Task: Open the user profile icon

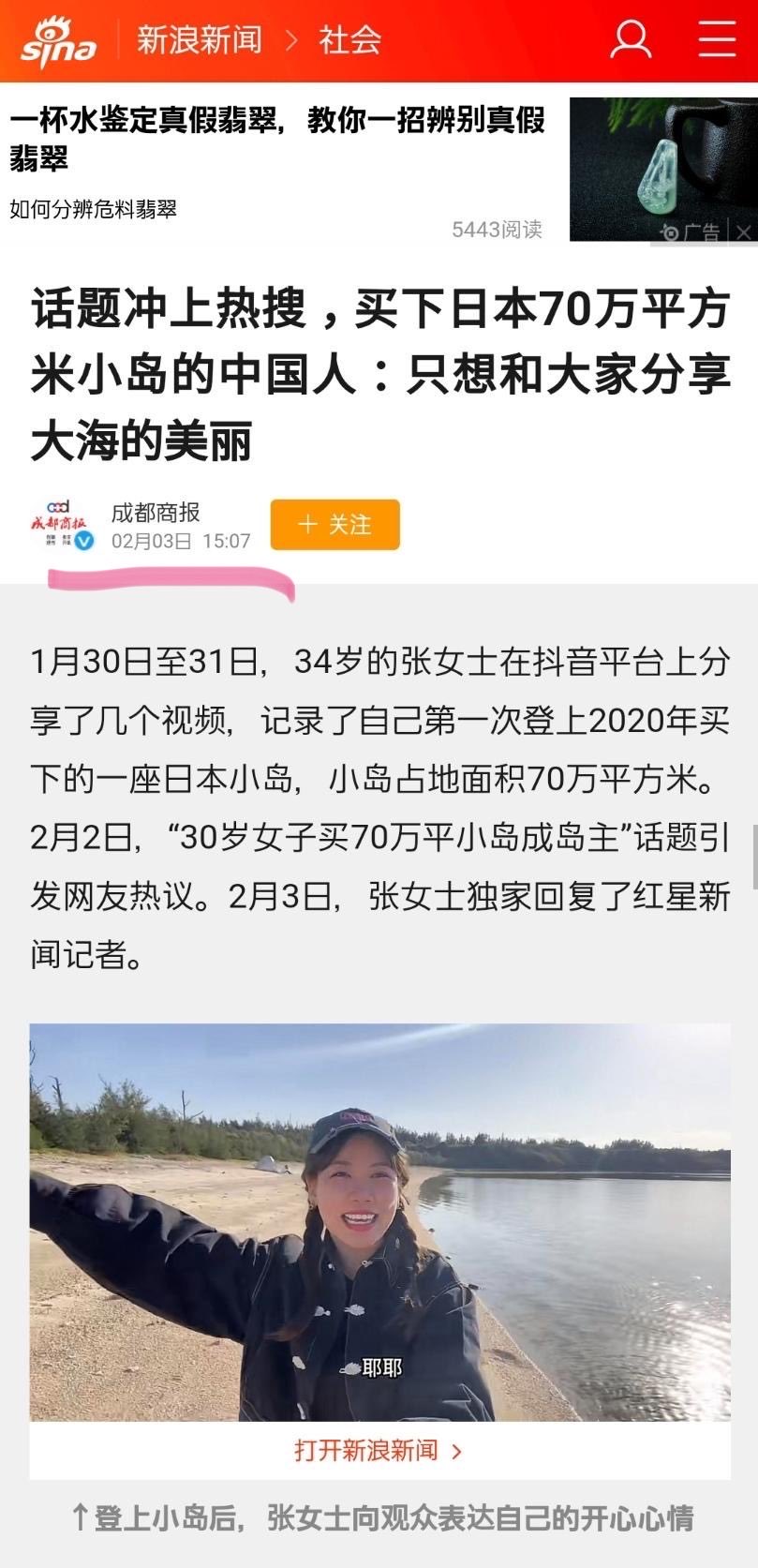Action: click(631, 40)
